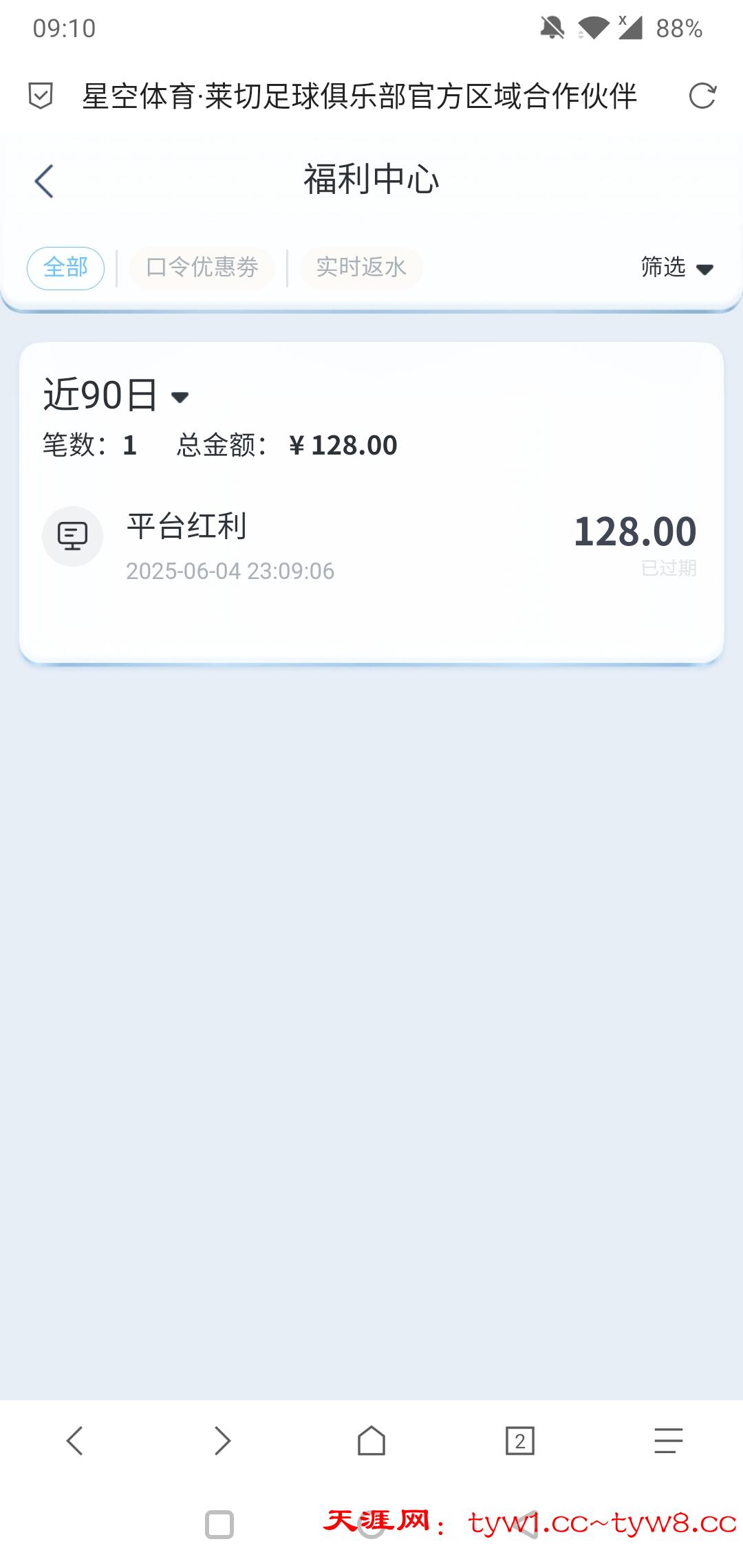Switch to the 口令优惠券 tab
This screenshot has height=1568, width=743.
point(202,268)
